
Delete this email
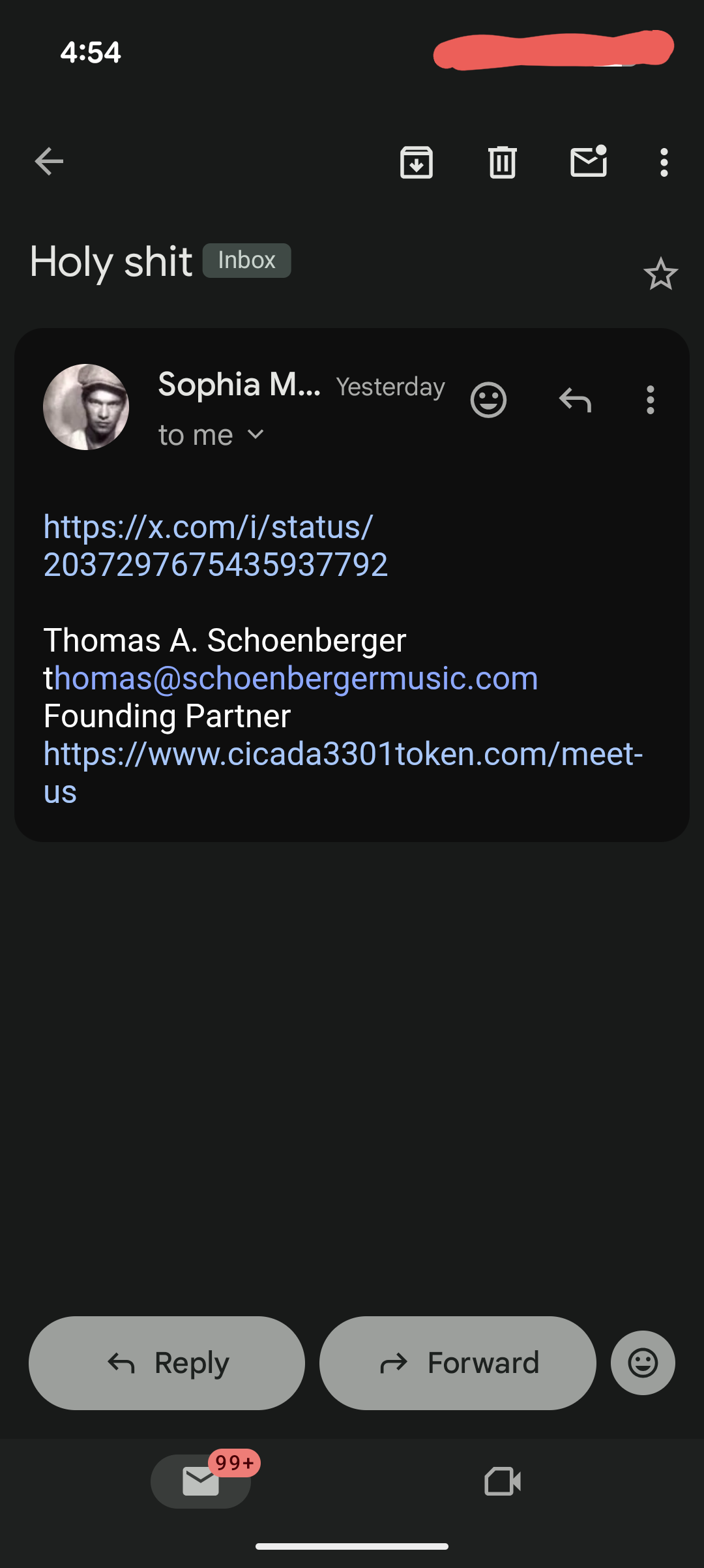503,162
